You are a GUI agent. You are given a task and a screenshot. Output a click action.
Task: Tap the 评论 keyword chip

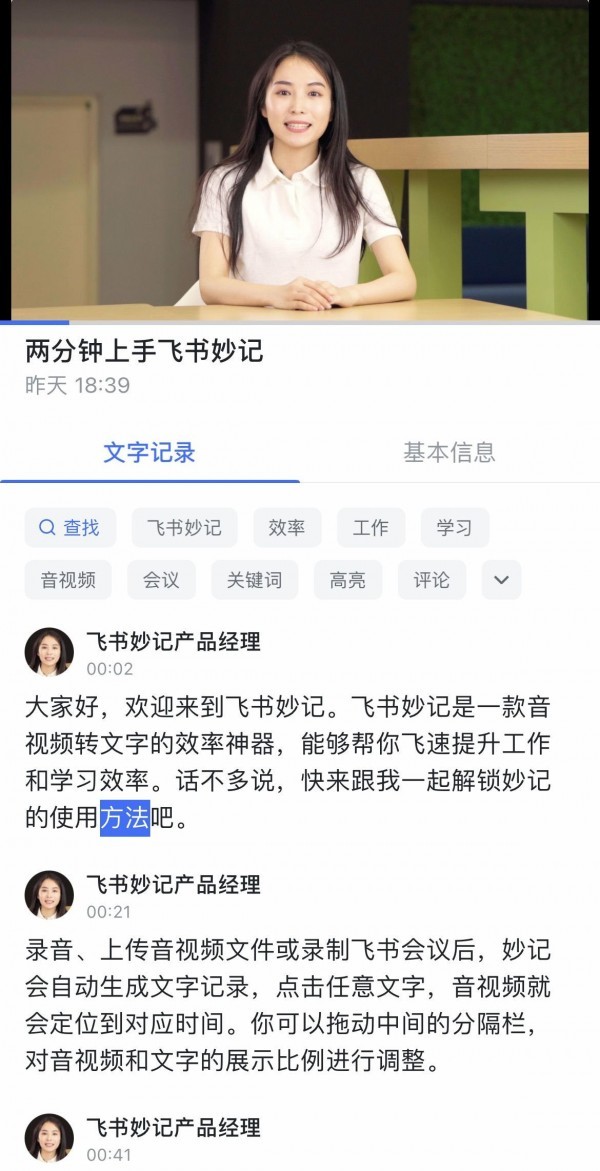[432, 580]
